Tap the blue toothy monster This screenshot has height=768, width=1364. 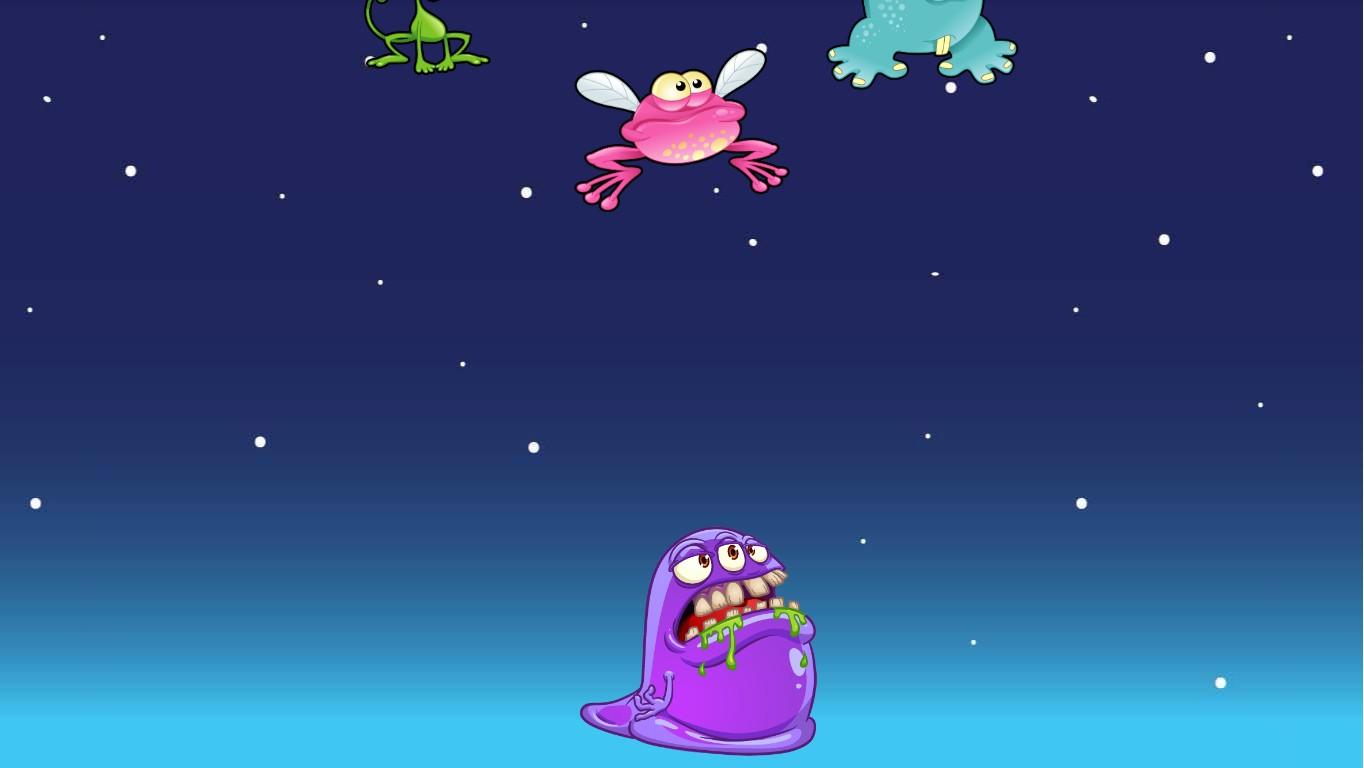(920, 38)
